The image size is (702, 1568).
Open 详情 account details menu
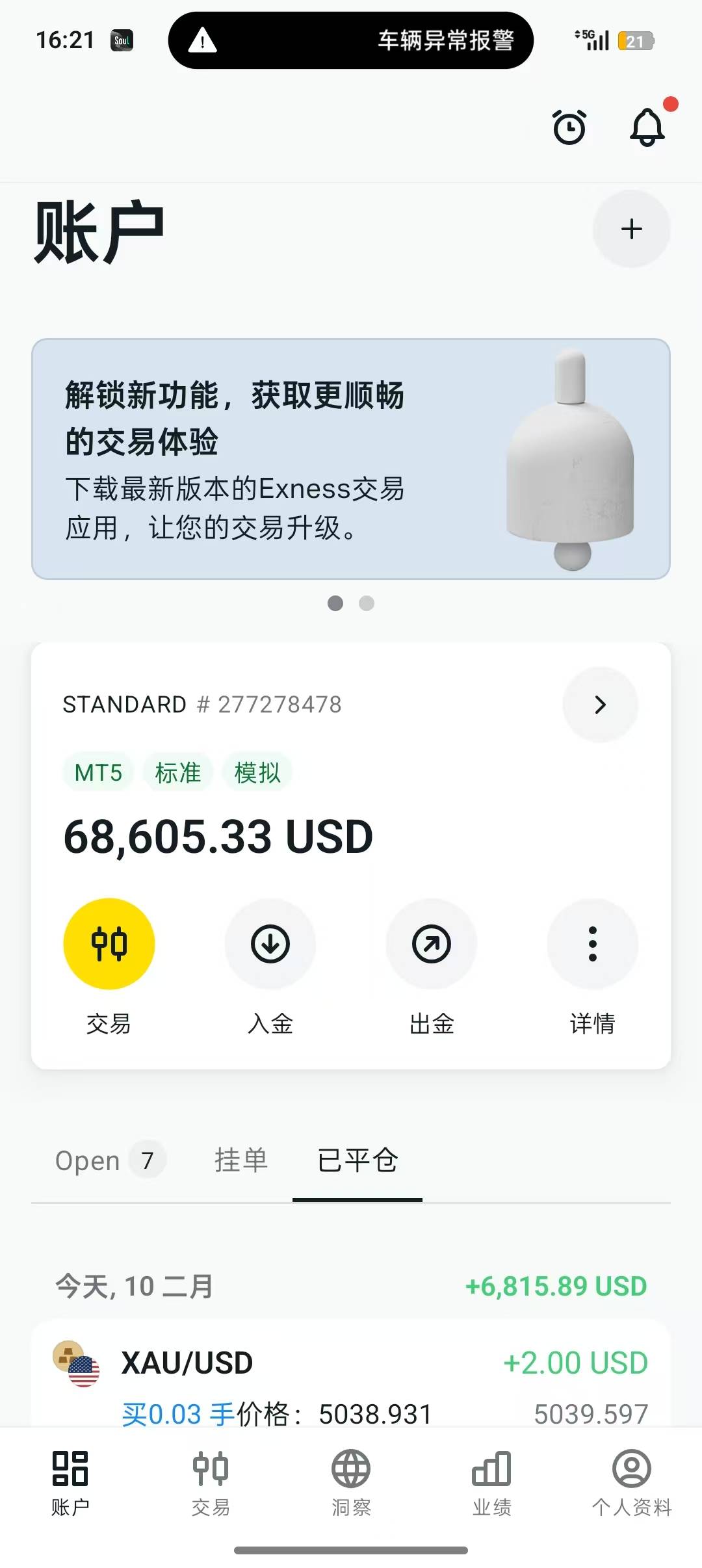click(x=592, y=944)
